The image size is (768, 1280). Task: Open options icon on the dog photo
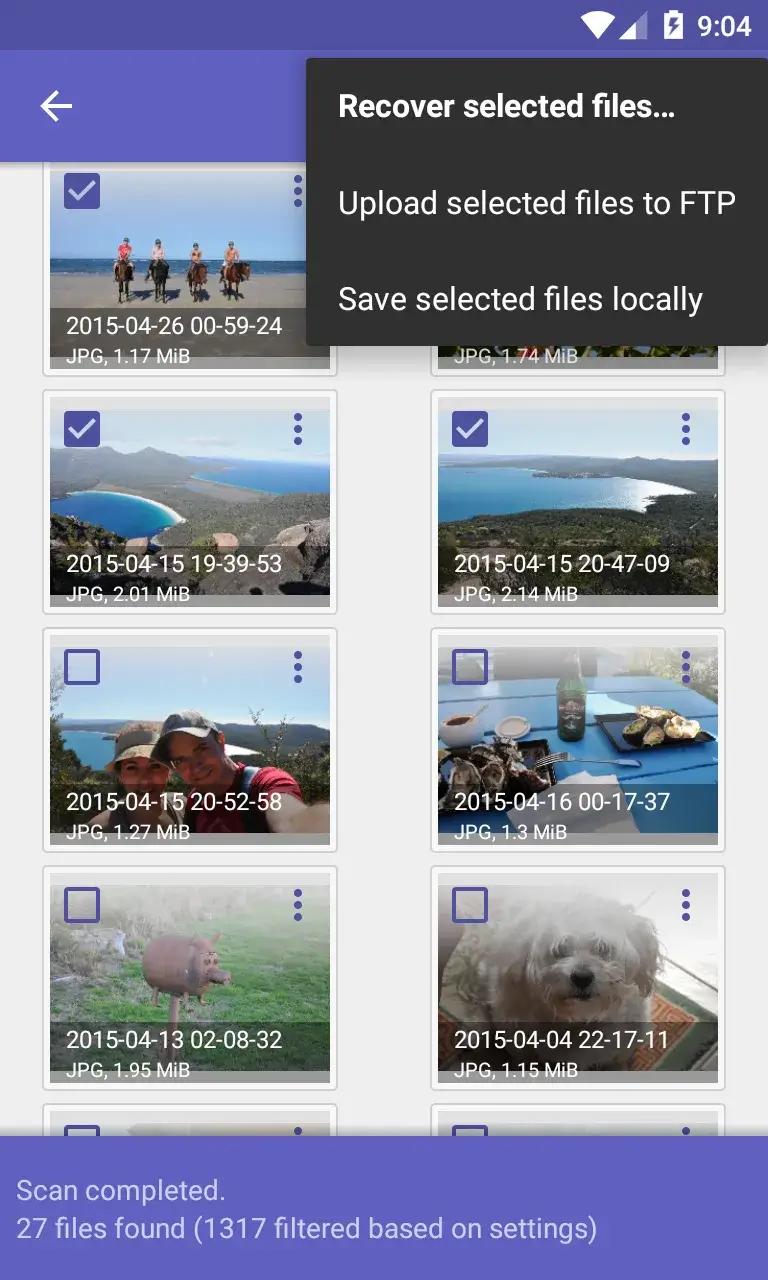tap(686, 905)
